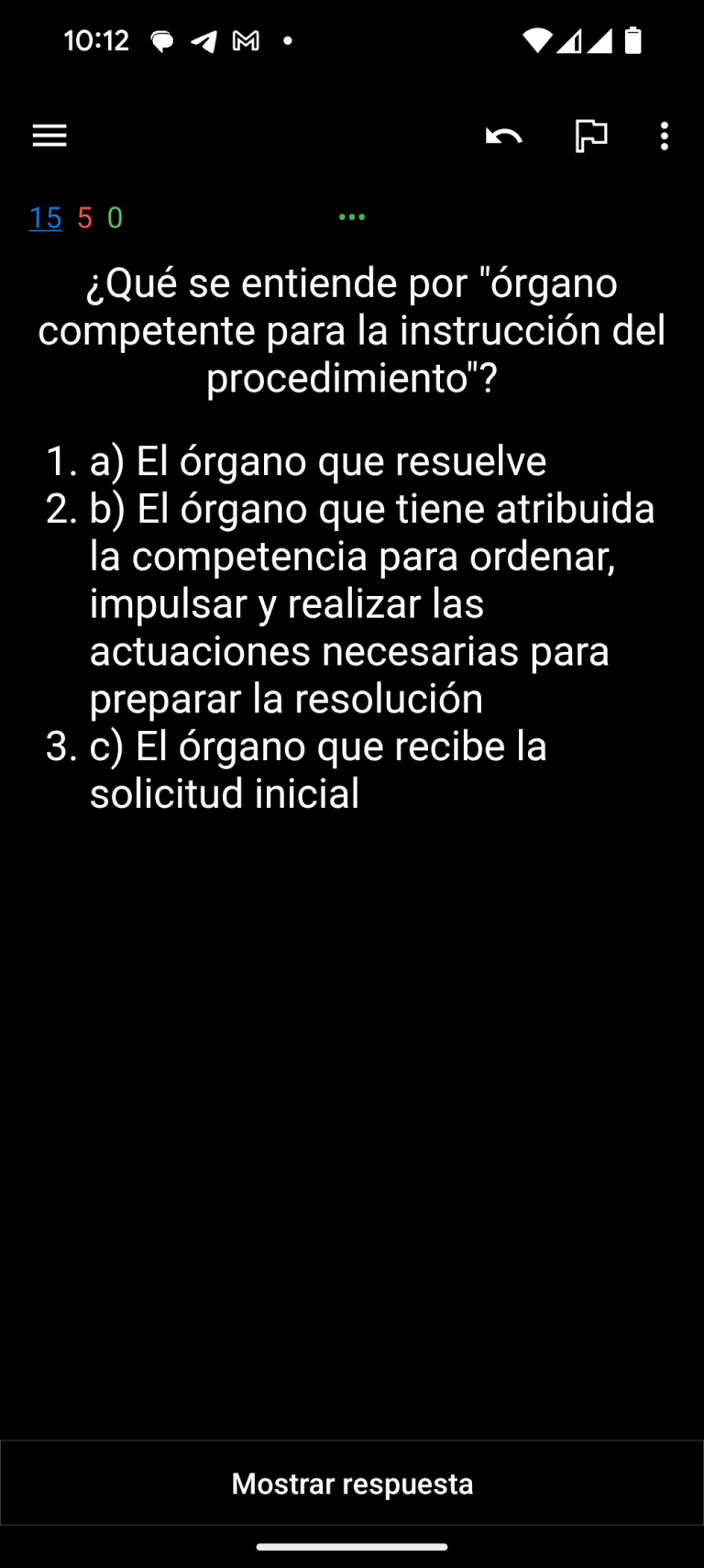Undo the last review action

click(504, 136)
